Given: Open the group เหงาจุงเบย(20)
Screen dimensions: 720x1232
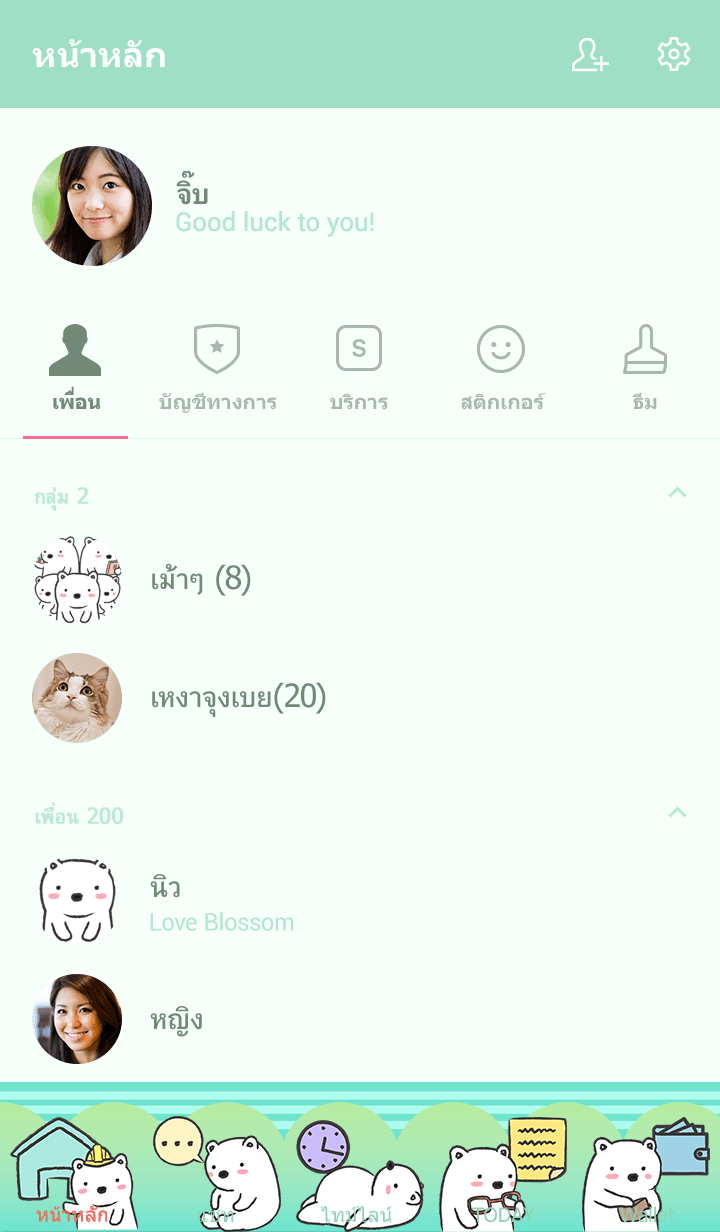Looking at the screenshot, I should click(x=238, y=697).
